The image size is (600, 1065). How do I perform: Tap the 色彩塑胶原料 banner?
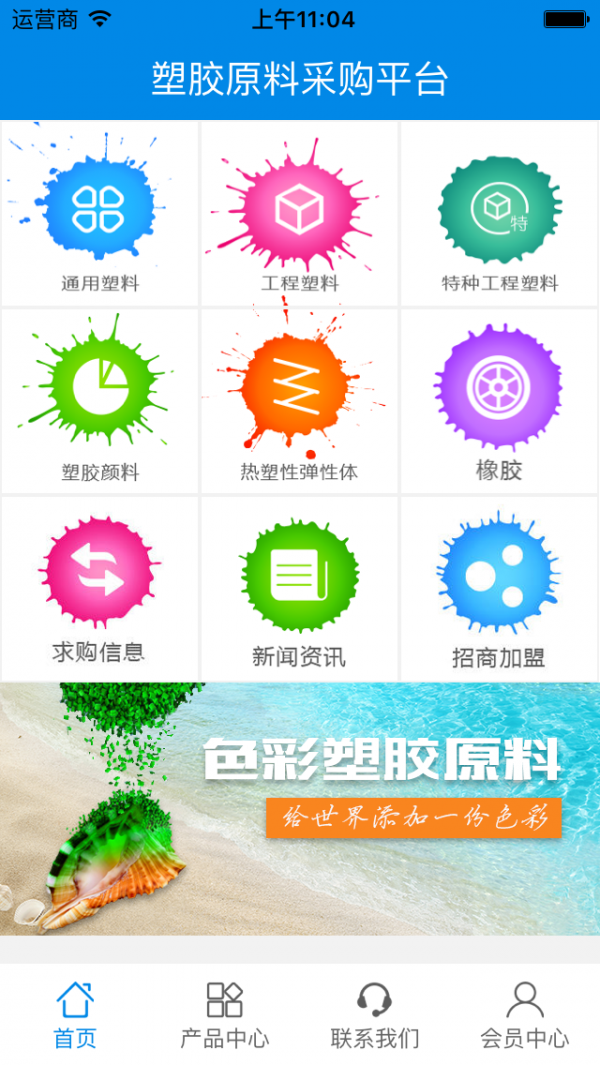pos(300,808)
